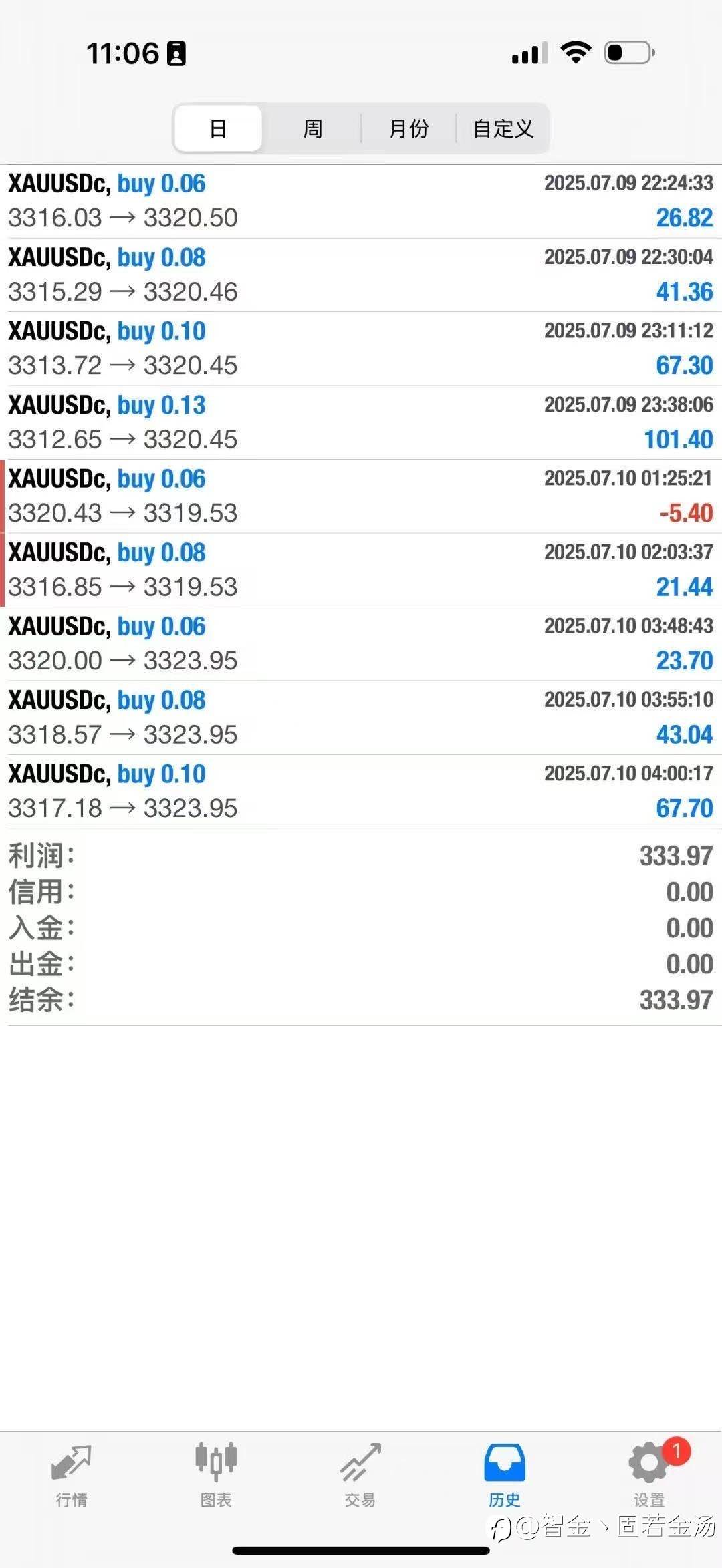Expand the trade with 43.04 profit
Screen dimensions: 722x1568
(361, 718)
